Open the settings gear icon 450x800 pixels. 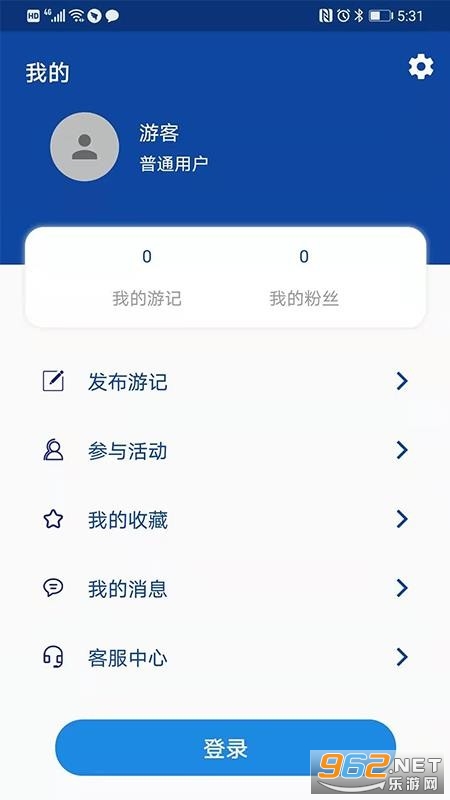click(421, 67)
